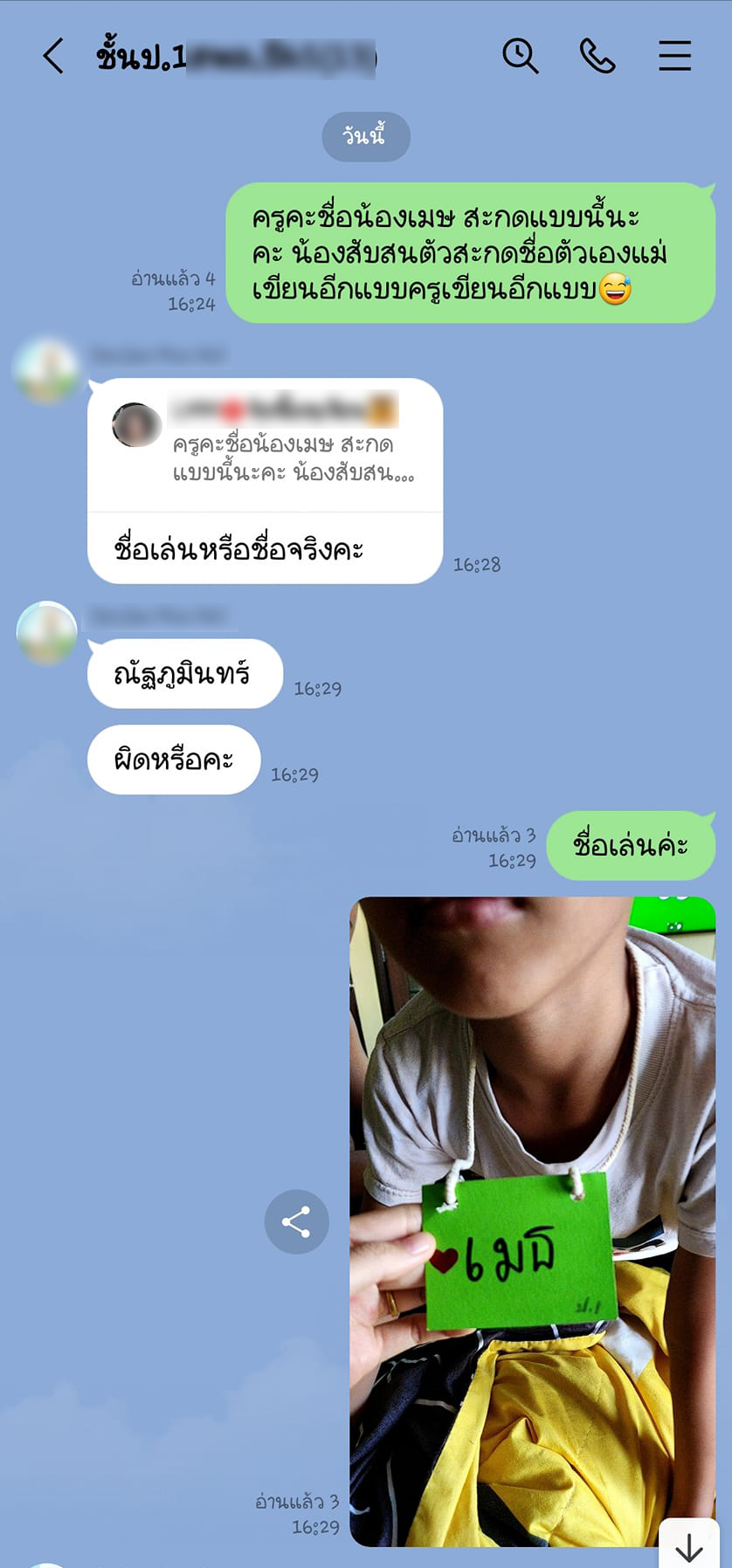
Task: Open sender's avatar beside ณัฐภูมินทร์ message
Action: tap(47, 632)
